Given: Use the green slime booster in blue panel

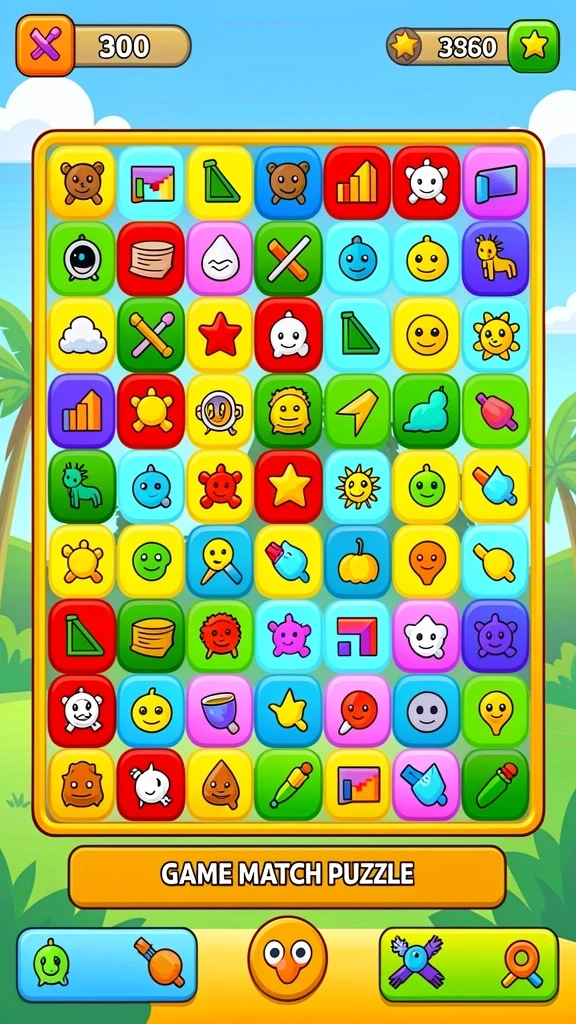Looking at the screenshot, I should coord(52,962).
